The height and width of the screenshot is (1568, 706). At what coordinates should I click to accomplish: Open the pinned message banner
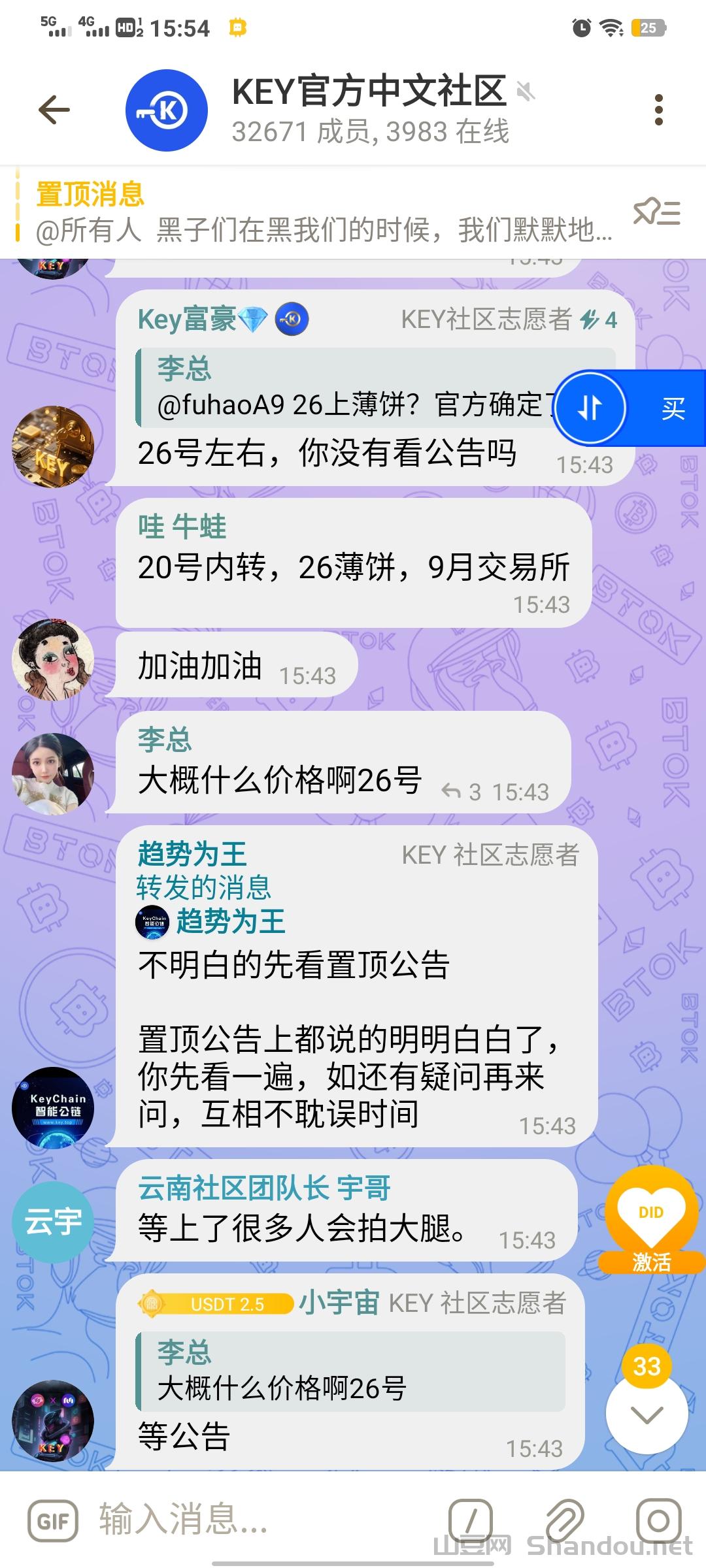324,214
